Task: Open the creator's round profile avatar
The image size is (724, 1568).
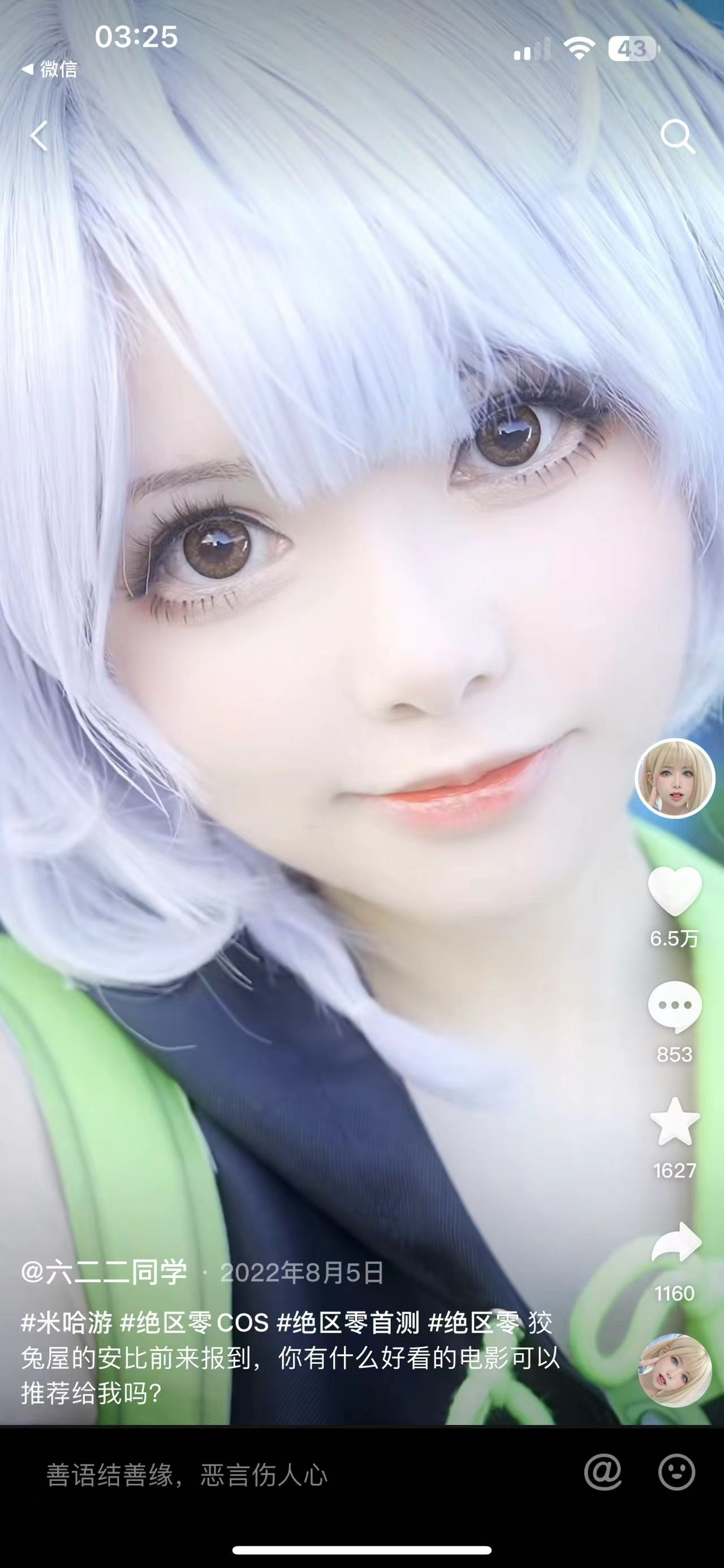Action: (x=675, y=778)
